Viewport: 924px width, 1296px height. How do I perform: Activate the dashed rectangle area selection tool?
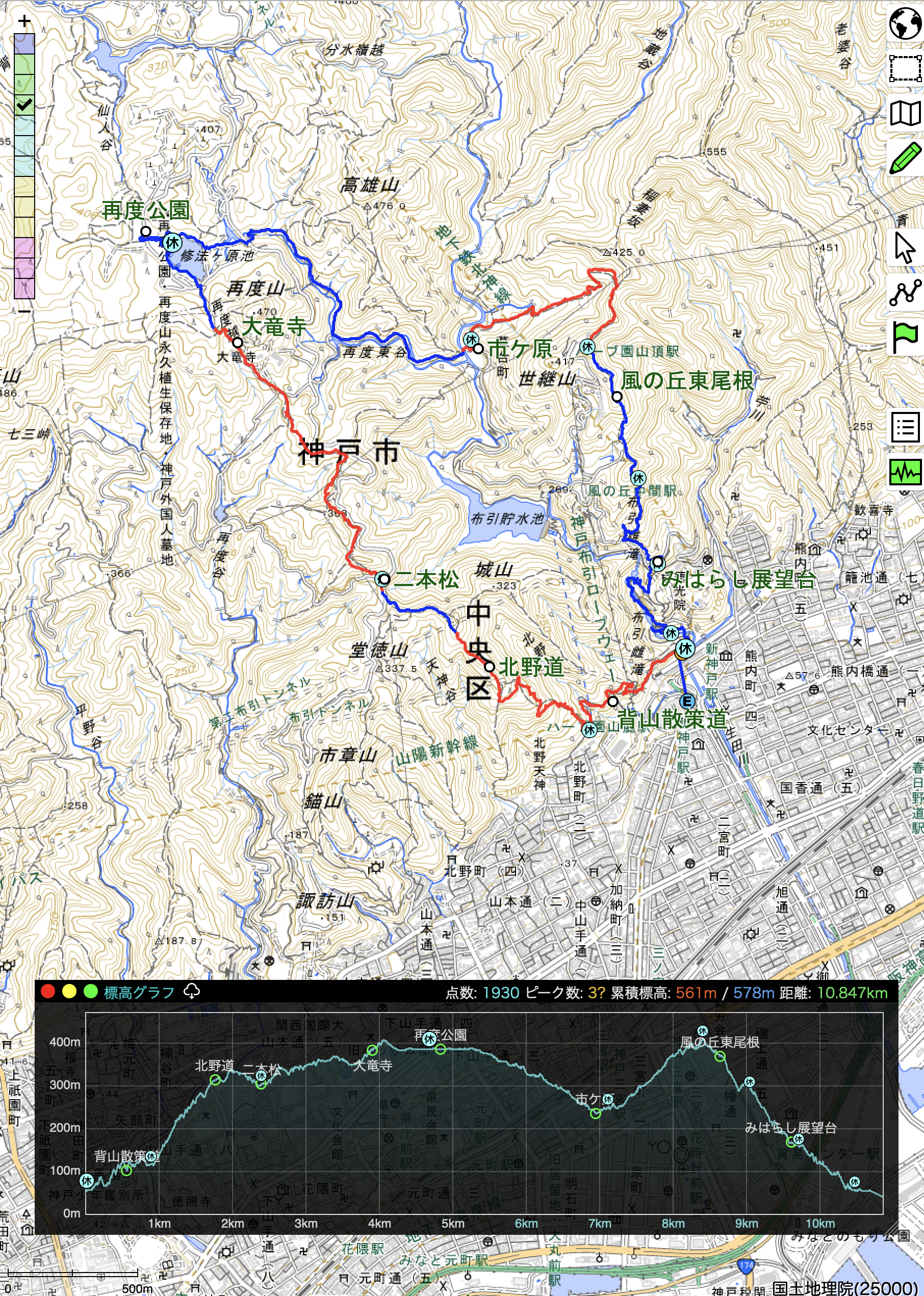pyautogui.click(x=905, y=68)
